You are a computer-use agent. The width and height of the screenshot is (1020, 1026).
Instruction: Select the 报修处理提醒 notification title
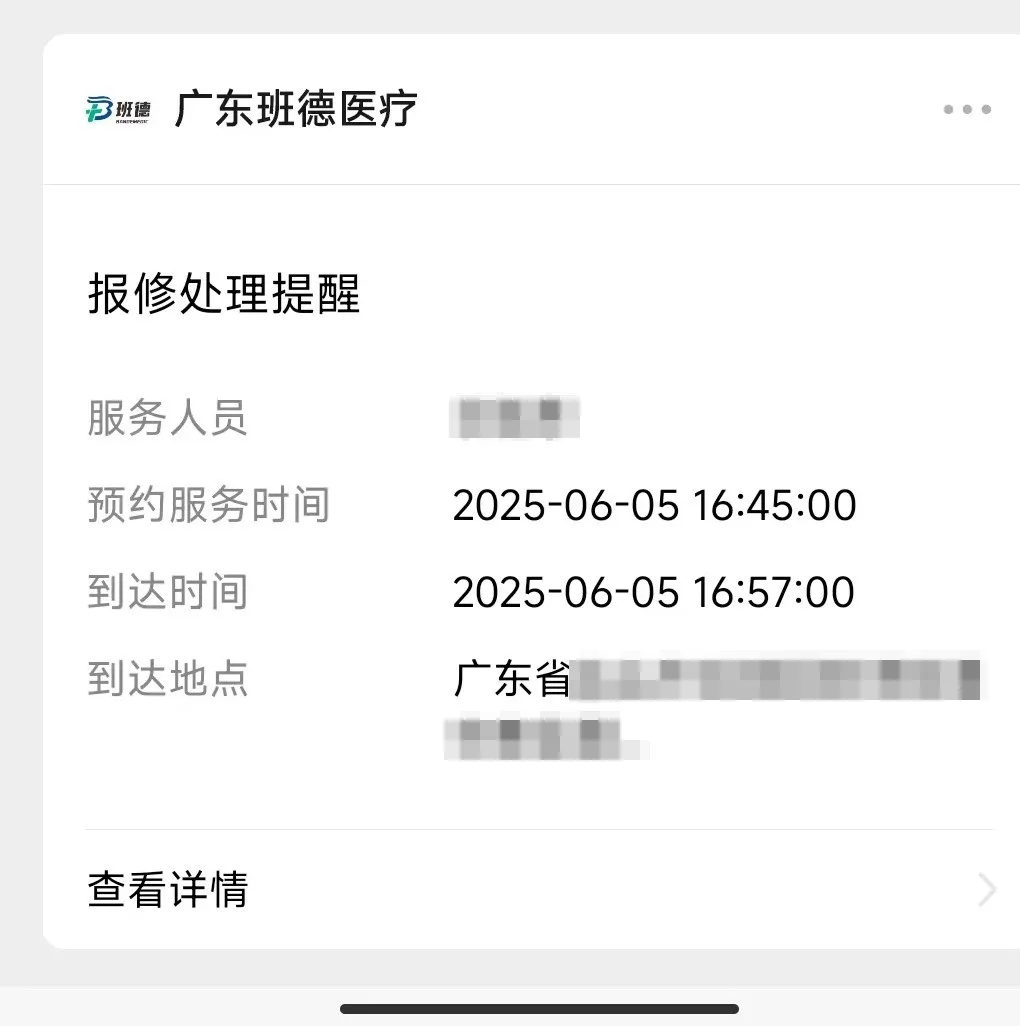(x=224, y=293)
